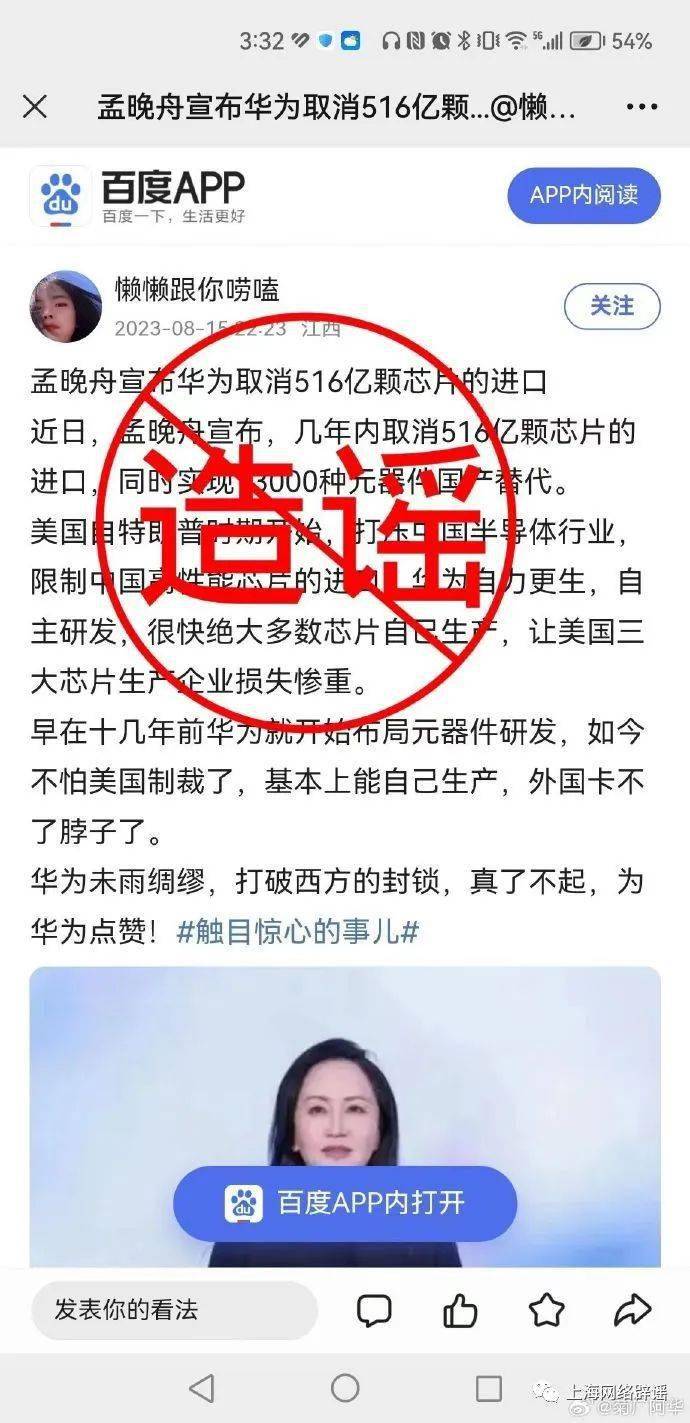This screenshot has height=1423, width=690.
Task: Share this post using the arrow icon
Action: (x=632, y=1310)
